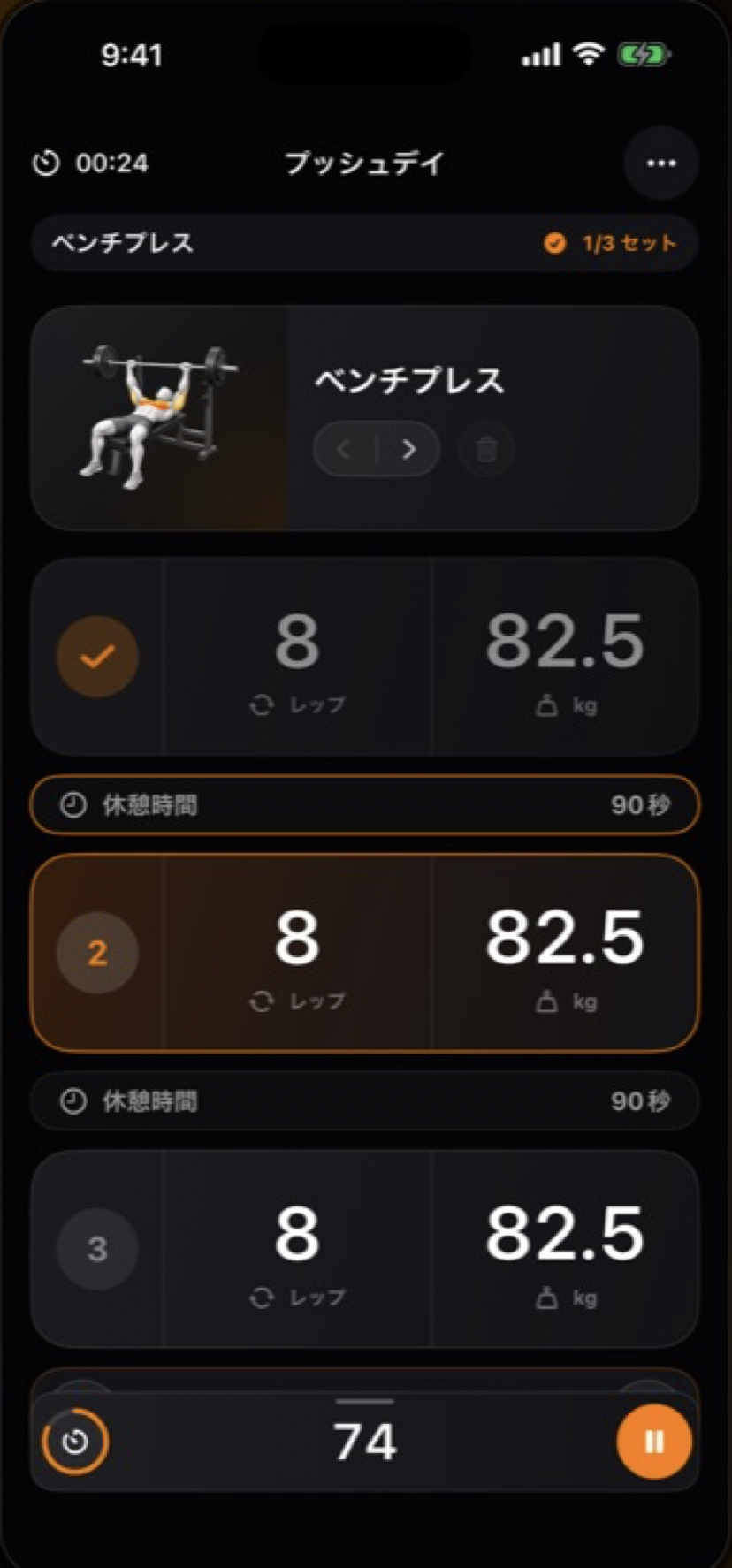Pause the rest countdown timer
The width and height of the screenshot is (732, 1568).
(653, 1442)
